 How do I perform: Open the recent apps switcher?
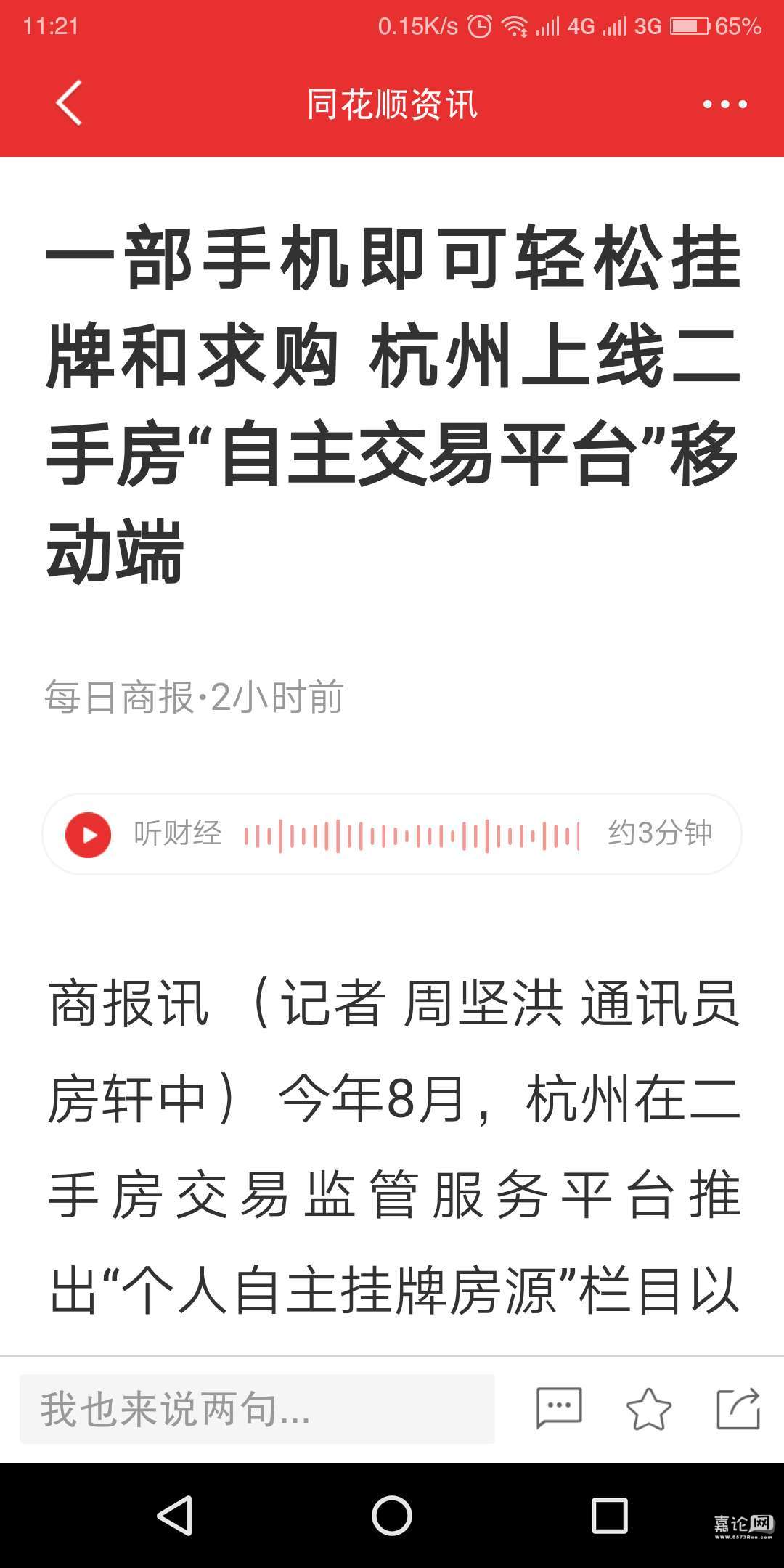609,1516
